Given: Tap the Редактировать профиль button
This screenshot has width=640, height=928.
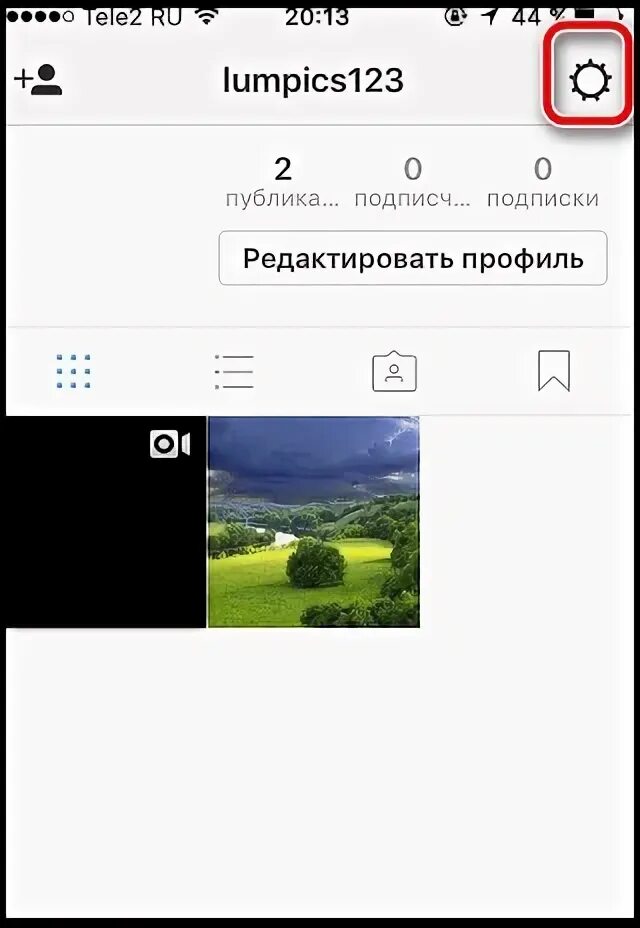Looking at the screenshot, I should pyautogui.click(x=412, y=259).
